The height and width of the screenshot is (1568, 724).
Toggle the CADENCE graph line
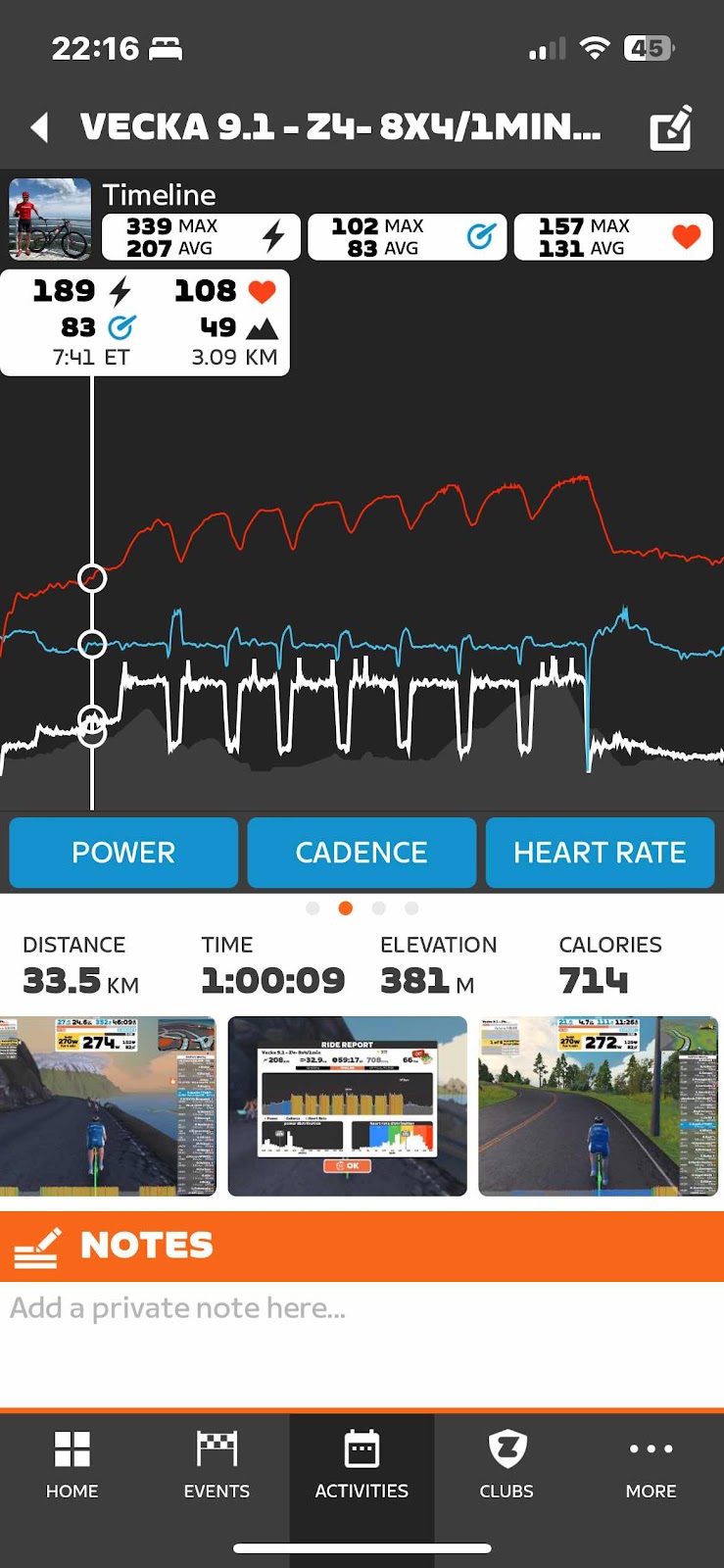362,853
